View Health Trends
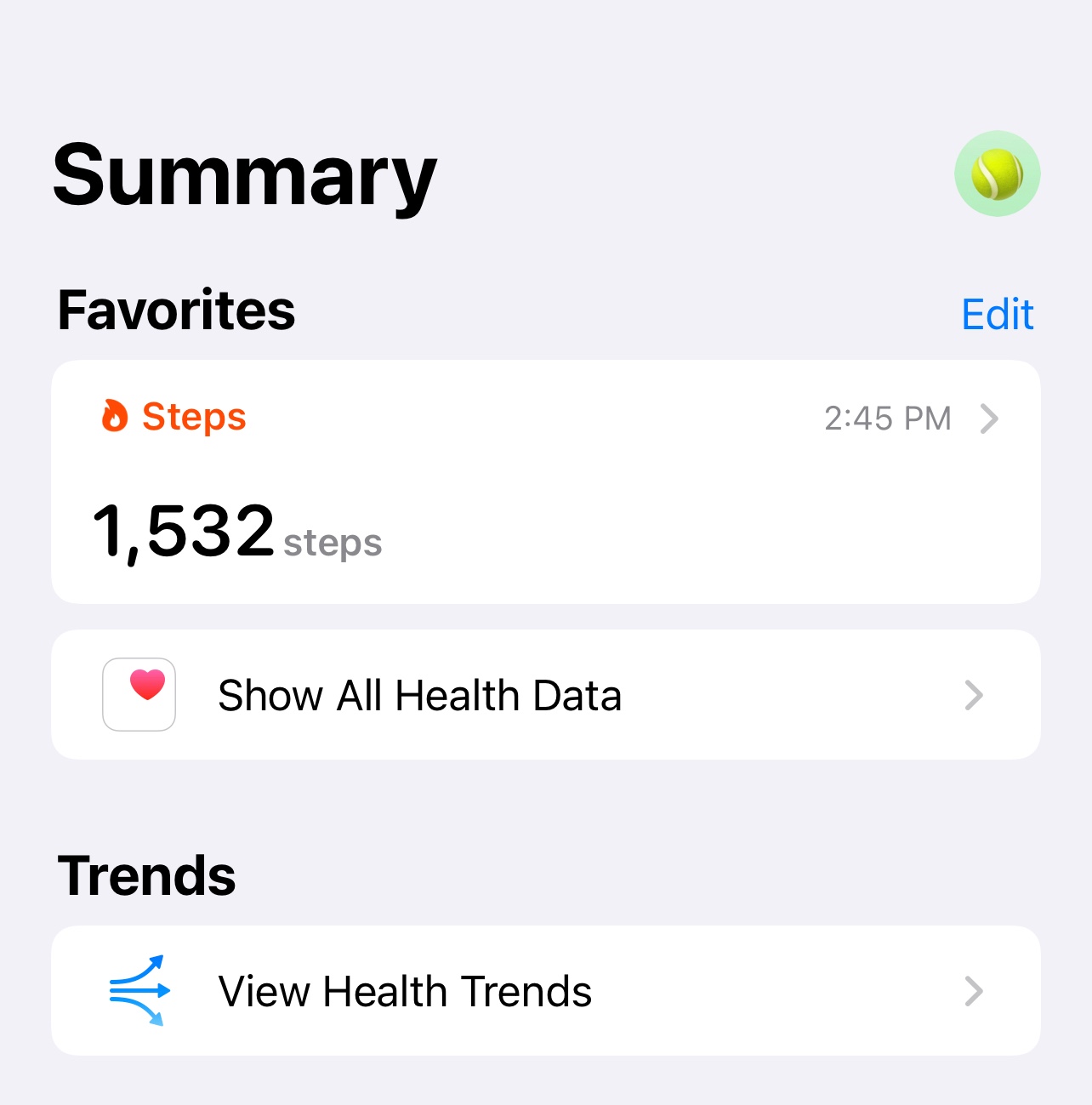The height and width of the screenshot is (1105, 1092). 545,991
